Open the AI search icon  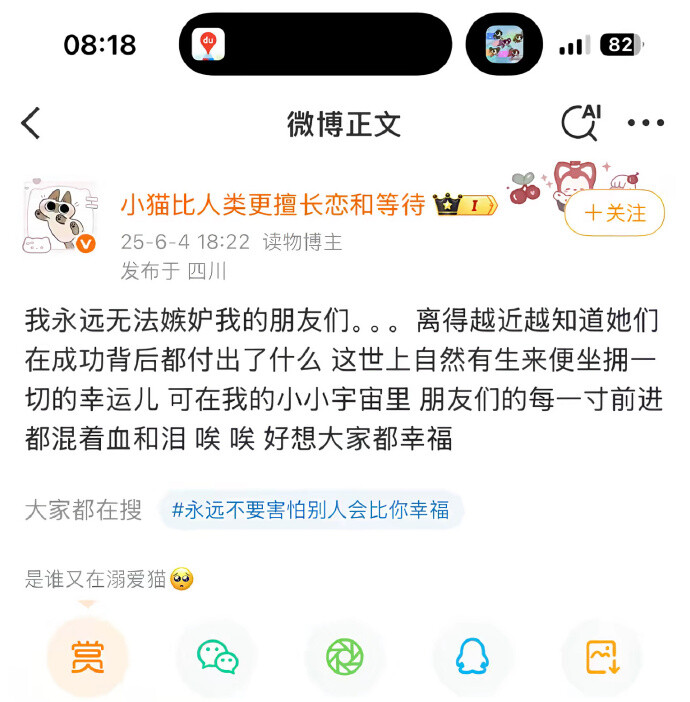pos(581,123)
